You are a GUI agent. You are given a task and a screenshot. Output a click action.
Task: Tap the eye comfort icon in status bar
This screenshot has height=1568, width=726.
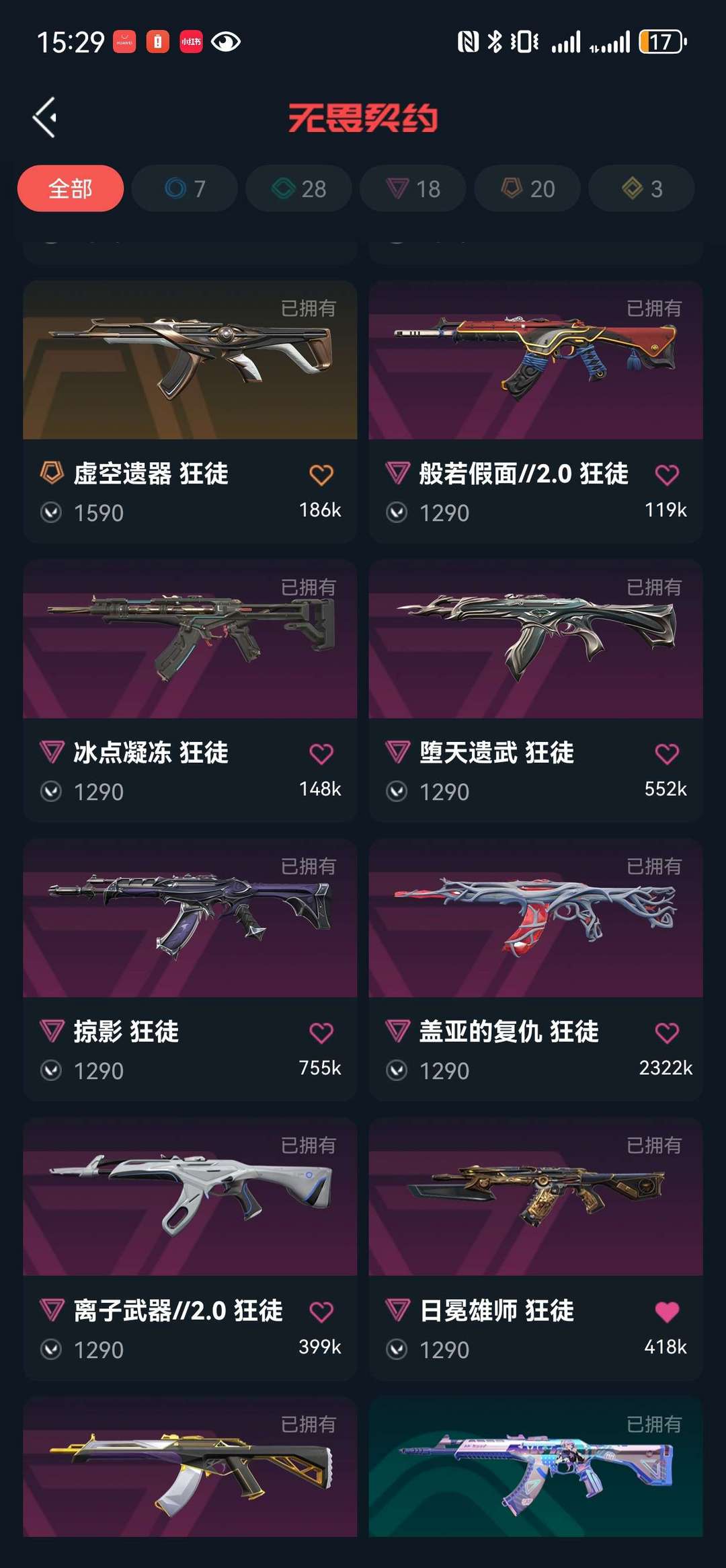(x=227, y=42)
